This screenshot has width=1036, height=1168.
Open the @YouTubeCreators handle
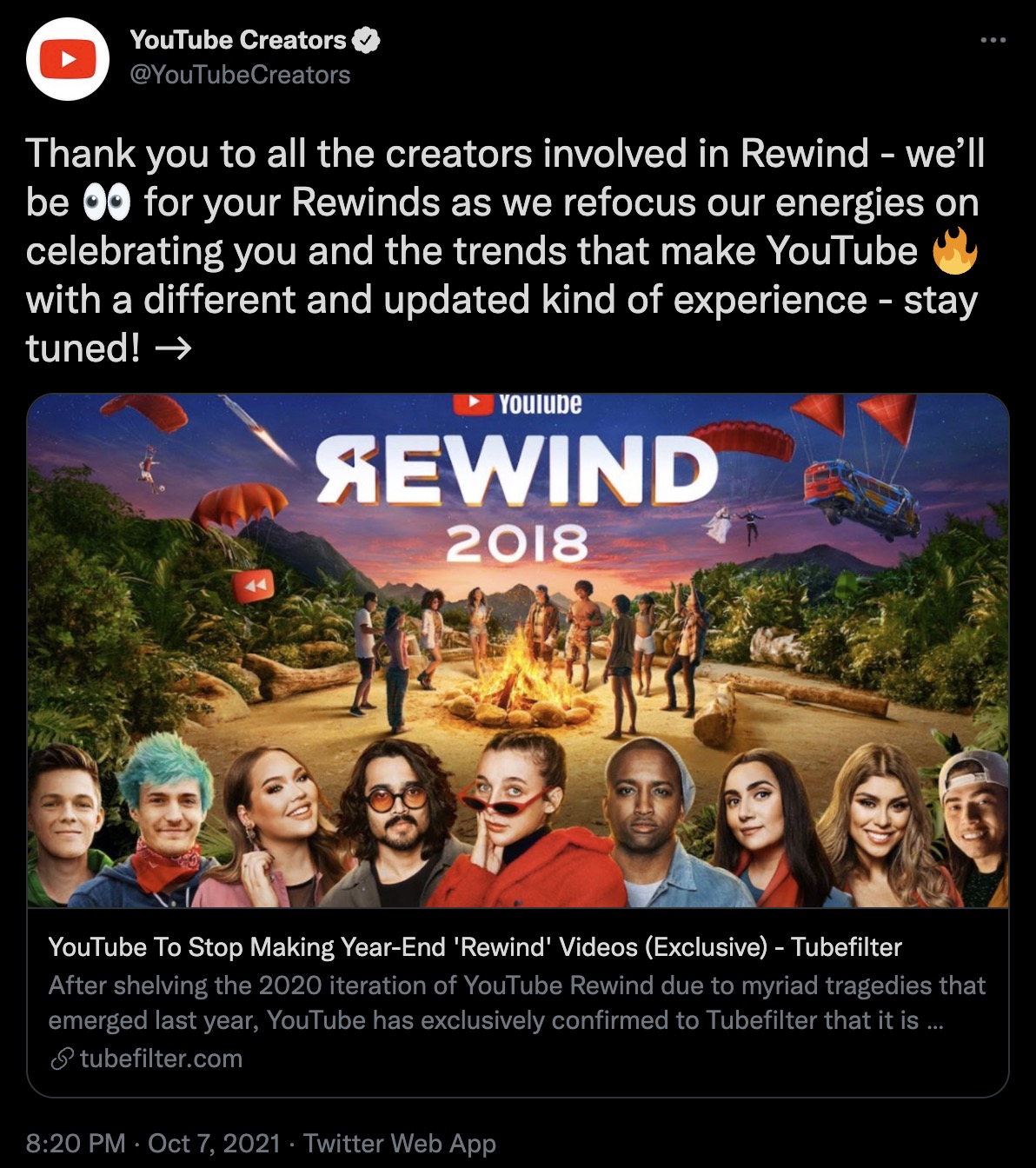coord(240,75)
